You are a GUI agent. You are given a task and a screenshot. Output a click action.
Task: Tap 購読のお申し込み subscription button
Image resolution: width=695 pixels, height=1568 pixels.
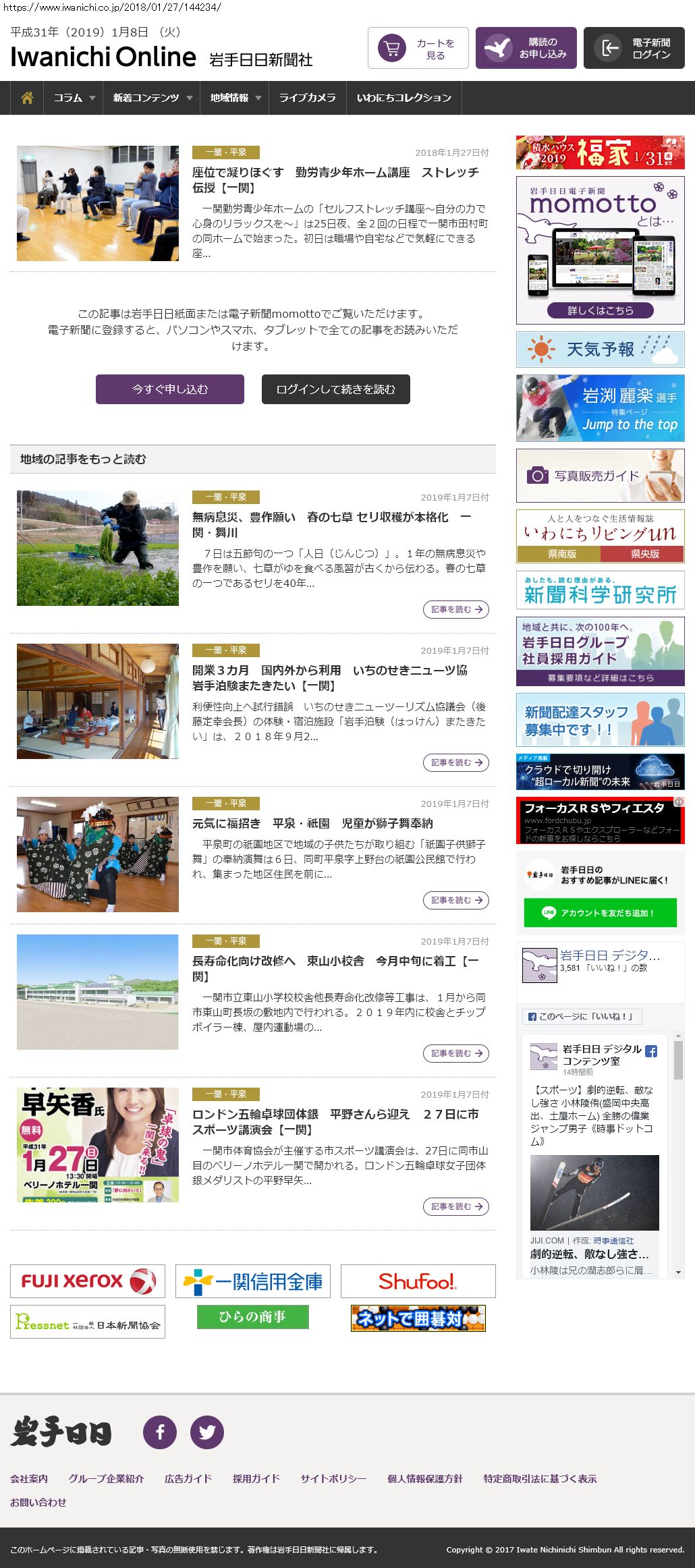coord(526,48)
